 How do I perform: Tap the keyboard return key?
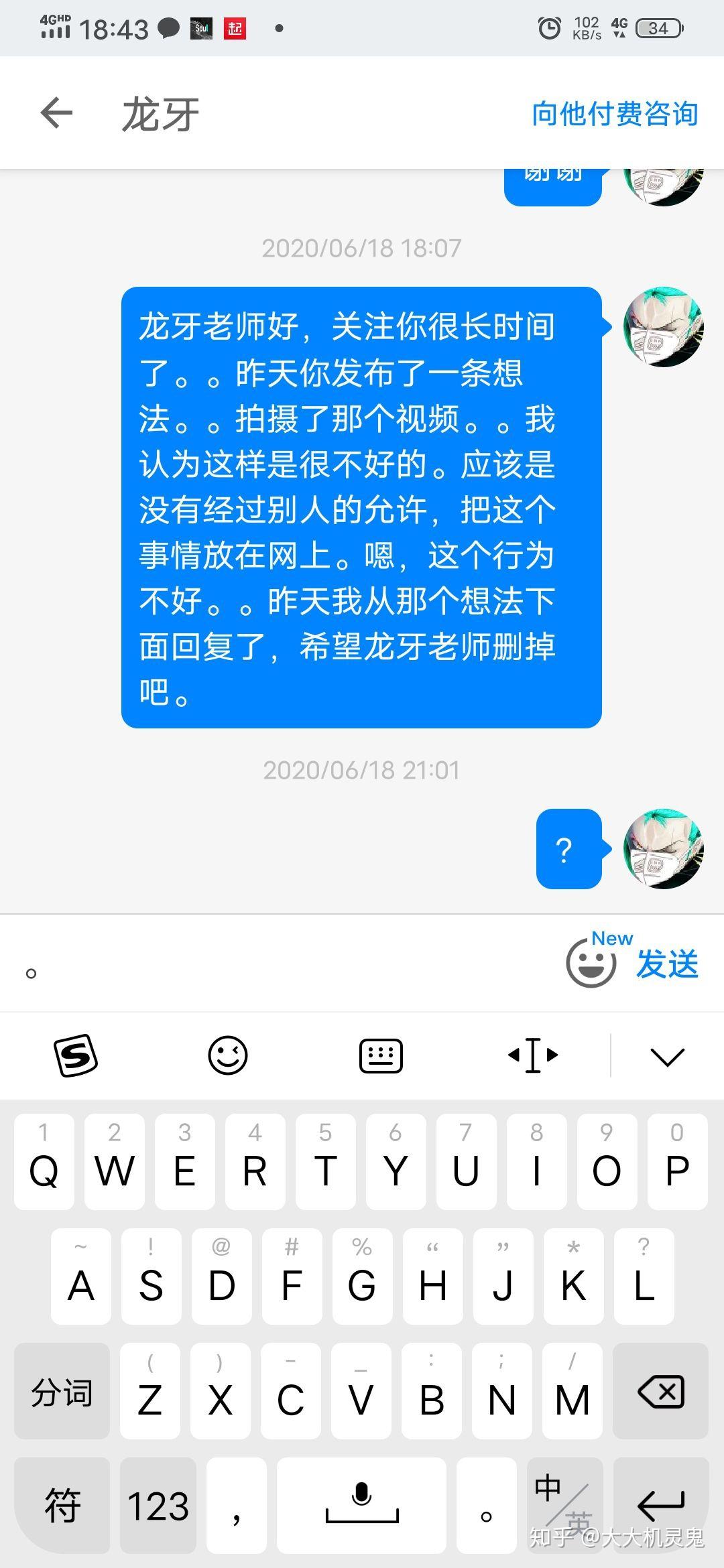pyautogui.click(x=661, y=1505)
